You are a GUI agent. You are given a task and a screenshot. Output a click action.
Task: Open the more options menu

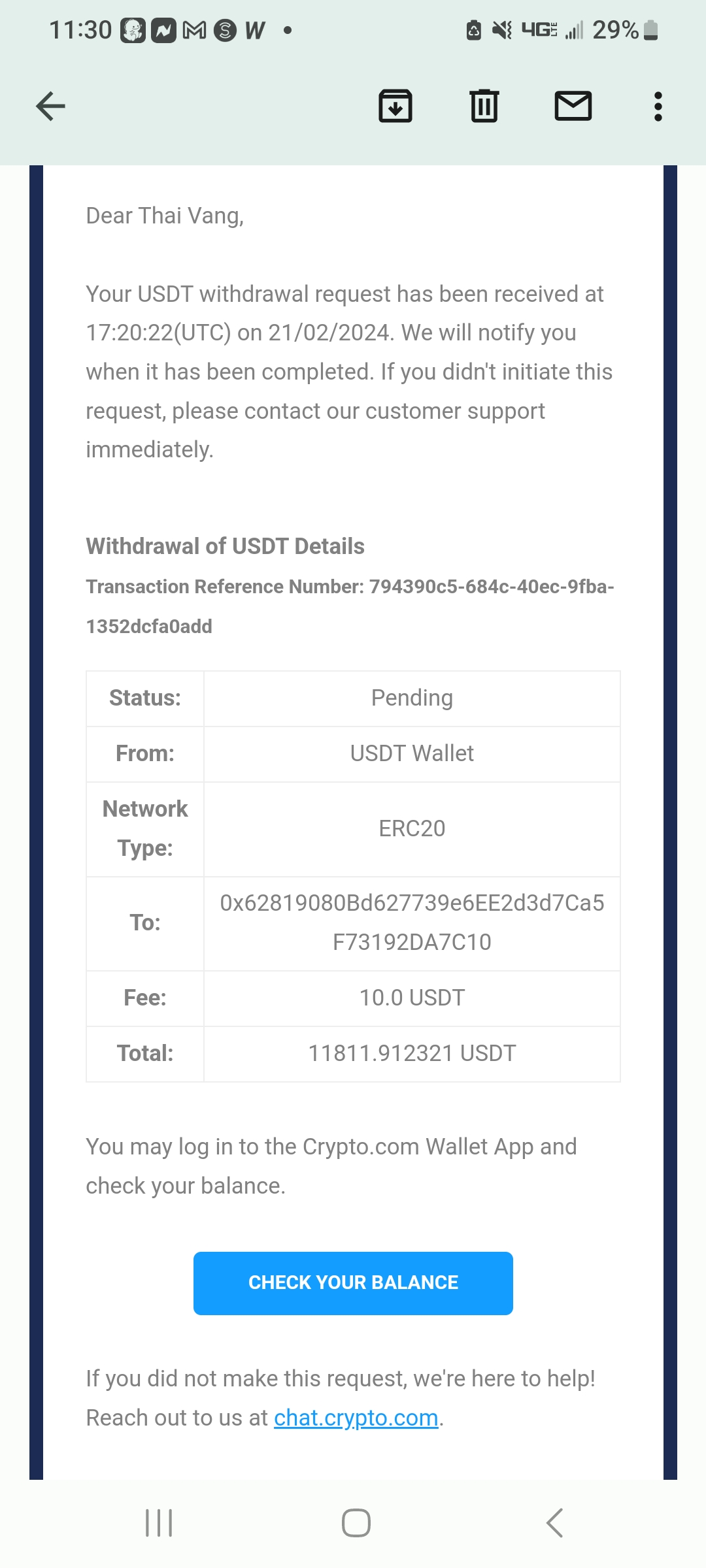pos(658,106)
